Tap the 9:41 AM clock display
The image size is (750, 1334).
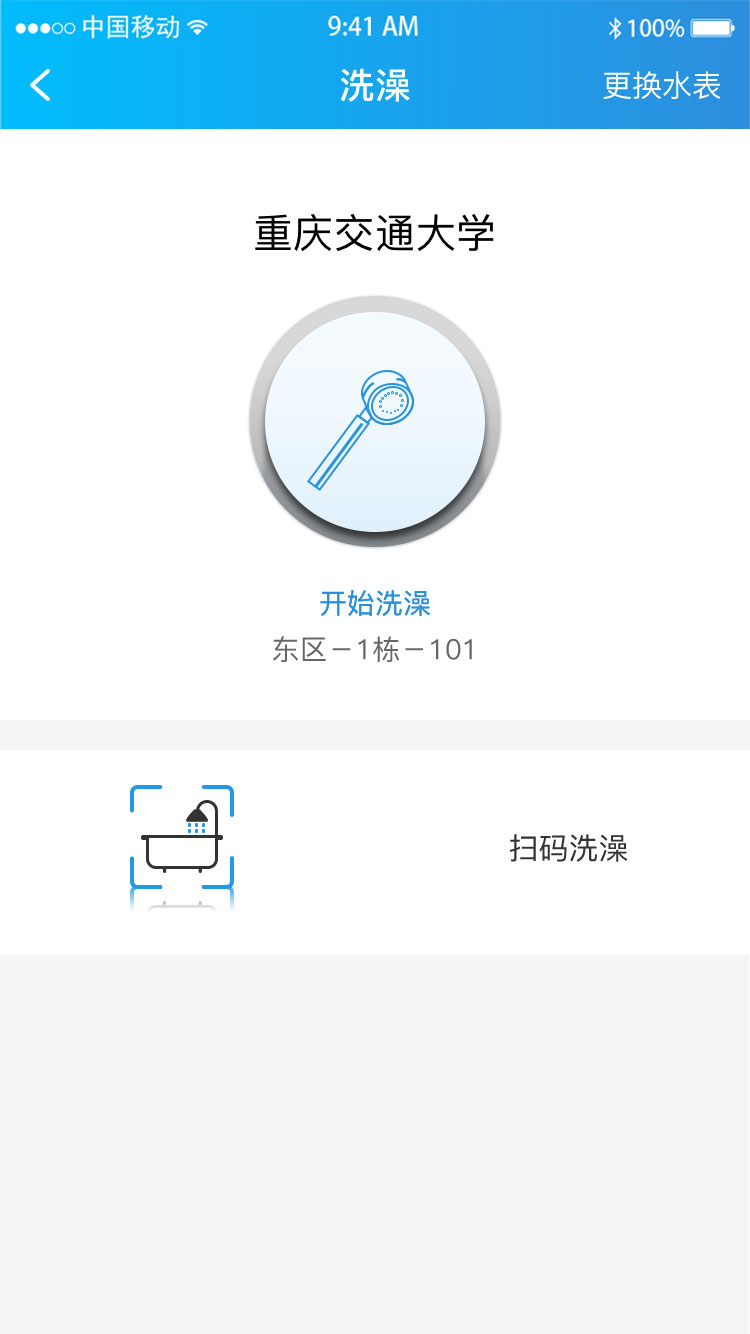(x=373, y=26)
